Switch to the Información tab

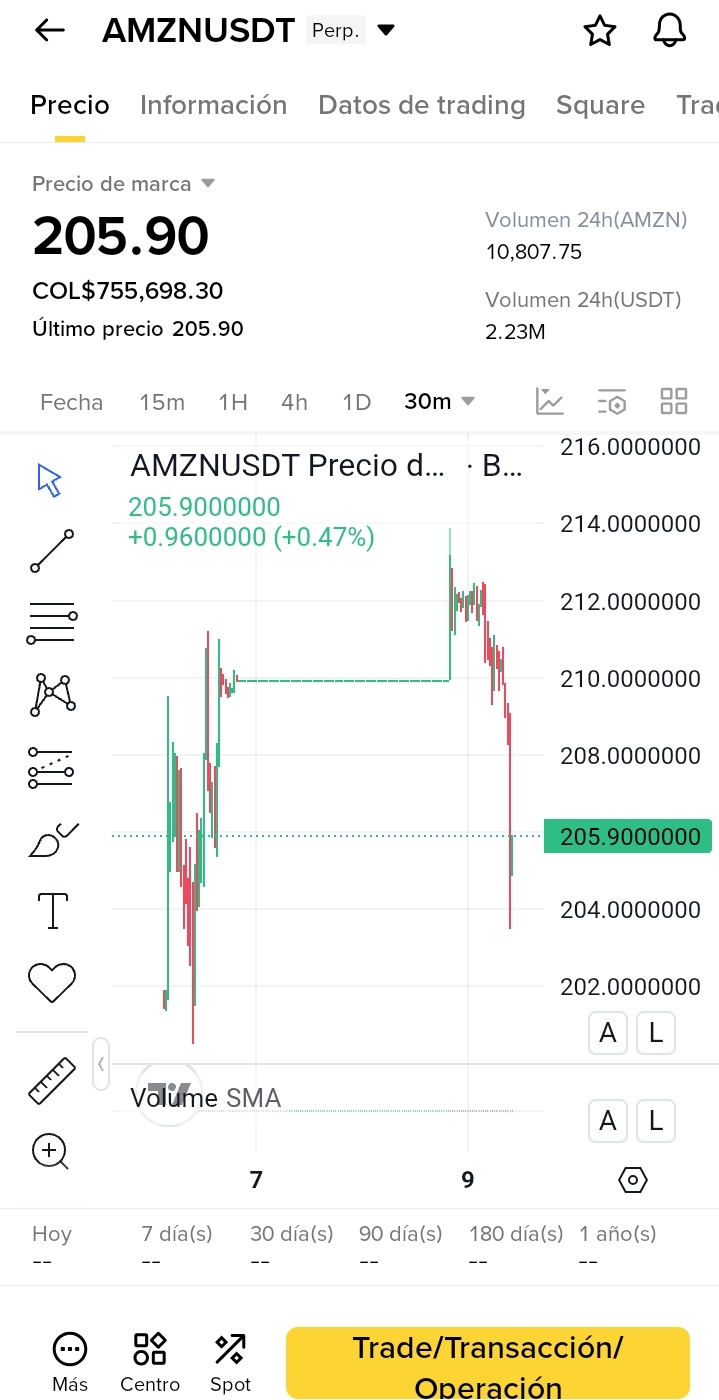(x=213, y=105)
